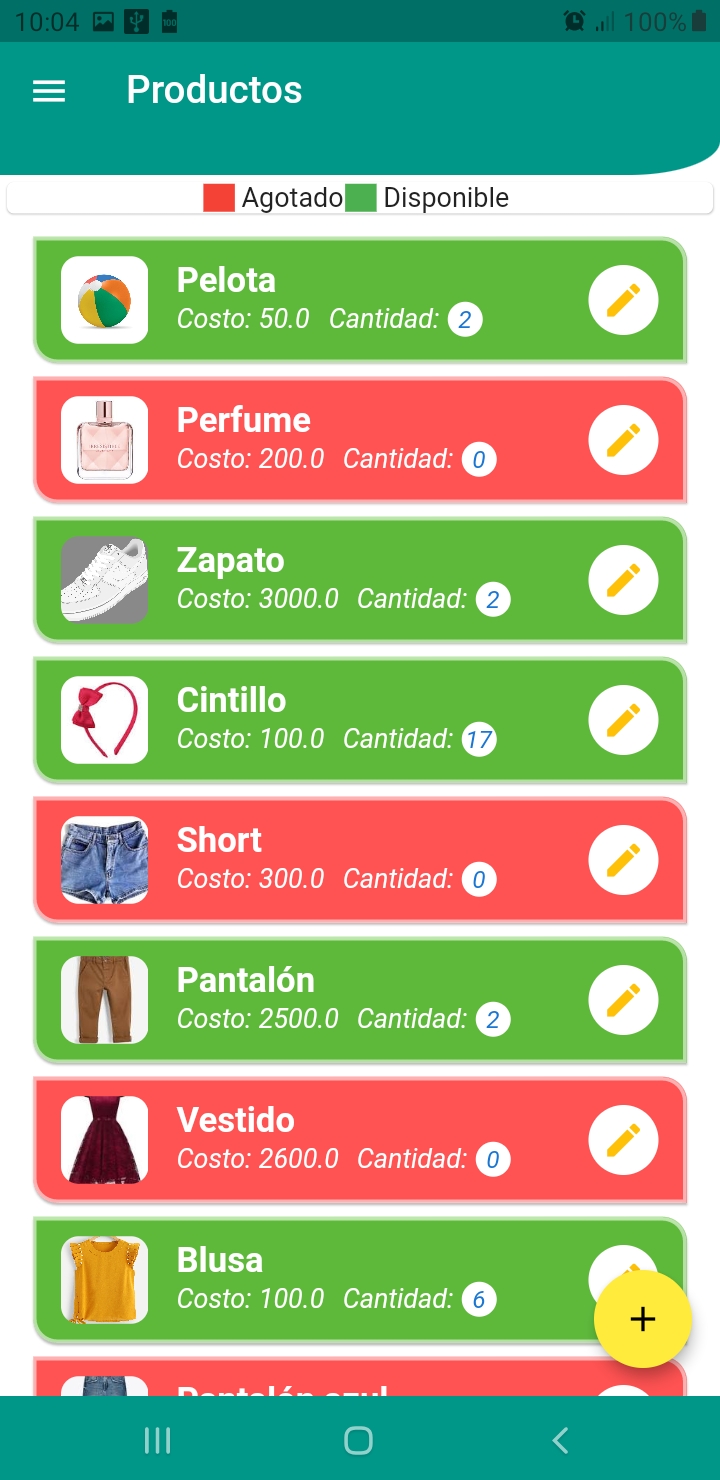Screen dimensions: 720x1480
Task: Open the hamburger navigation menu
Action: click(49, 91)
